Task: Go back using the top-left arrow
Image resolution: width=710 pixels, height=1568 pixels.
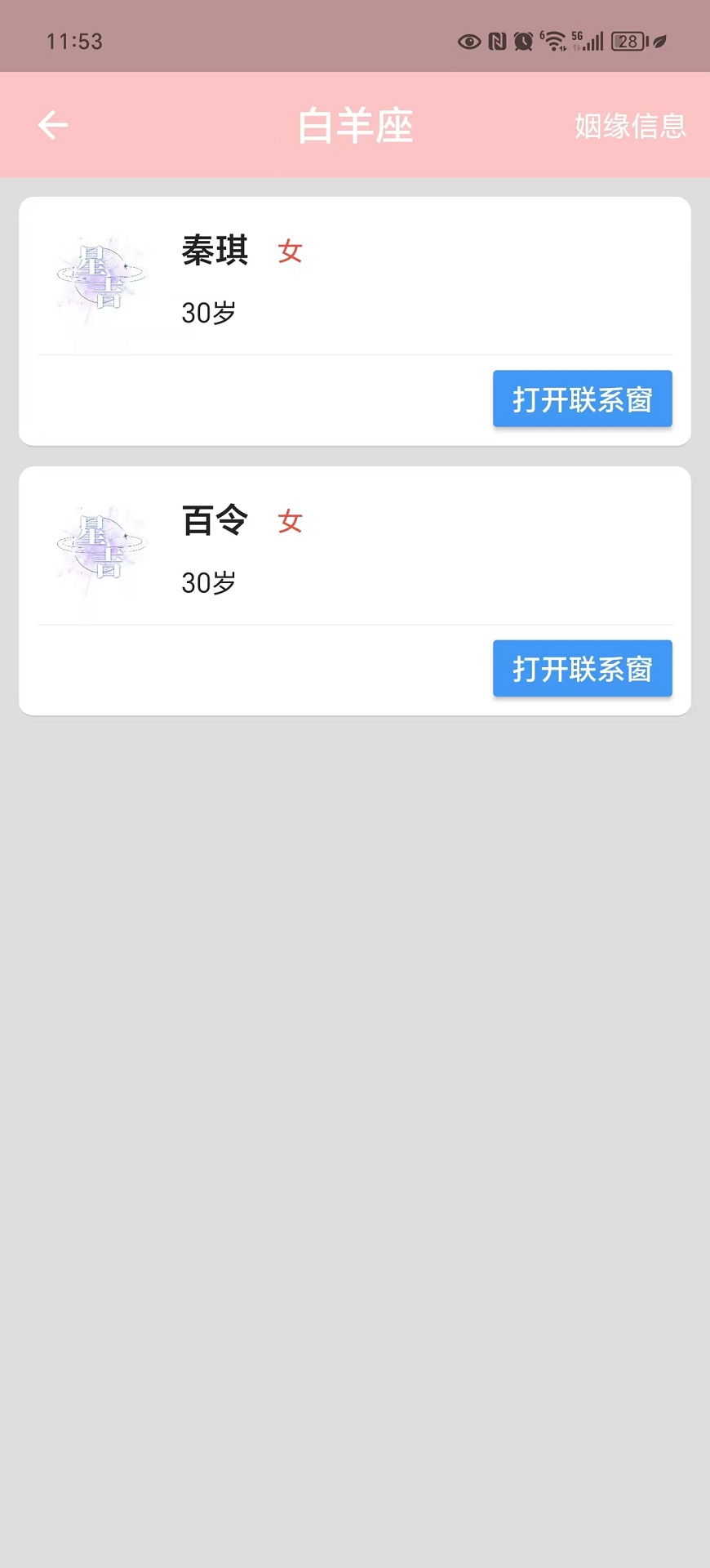Action: [x=53, y=125]
